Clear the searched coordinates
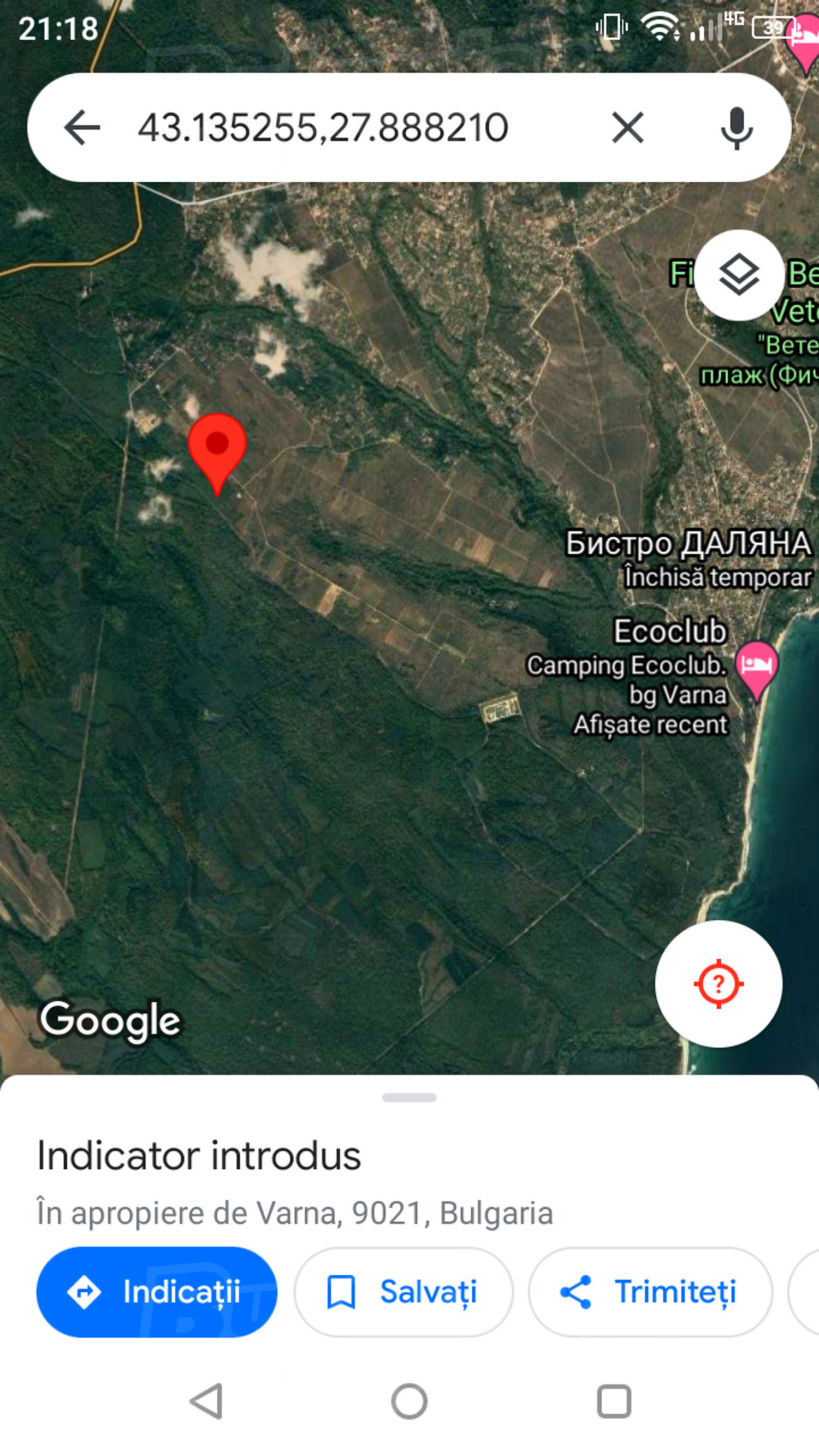 [627, 127]
